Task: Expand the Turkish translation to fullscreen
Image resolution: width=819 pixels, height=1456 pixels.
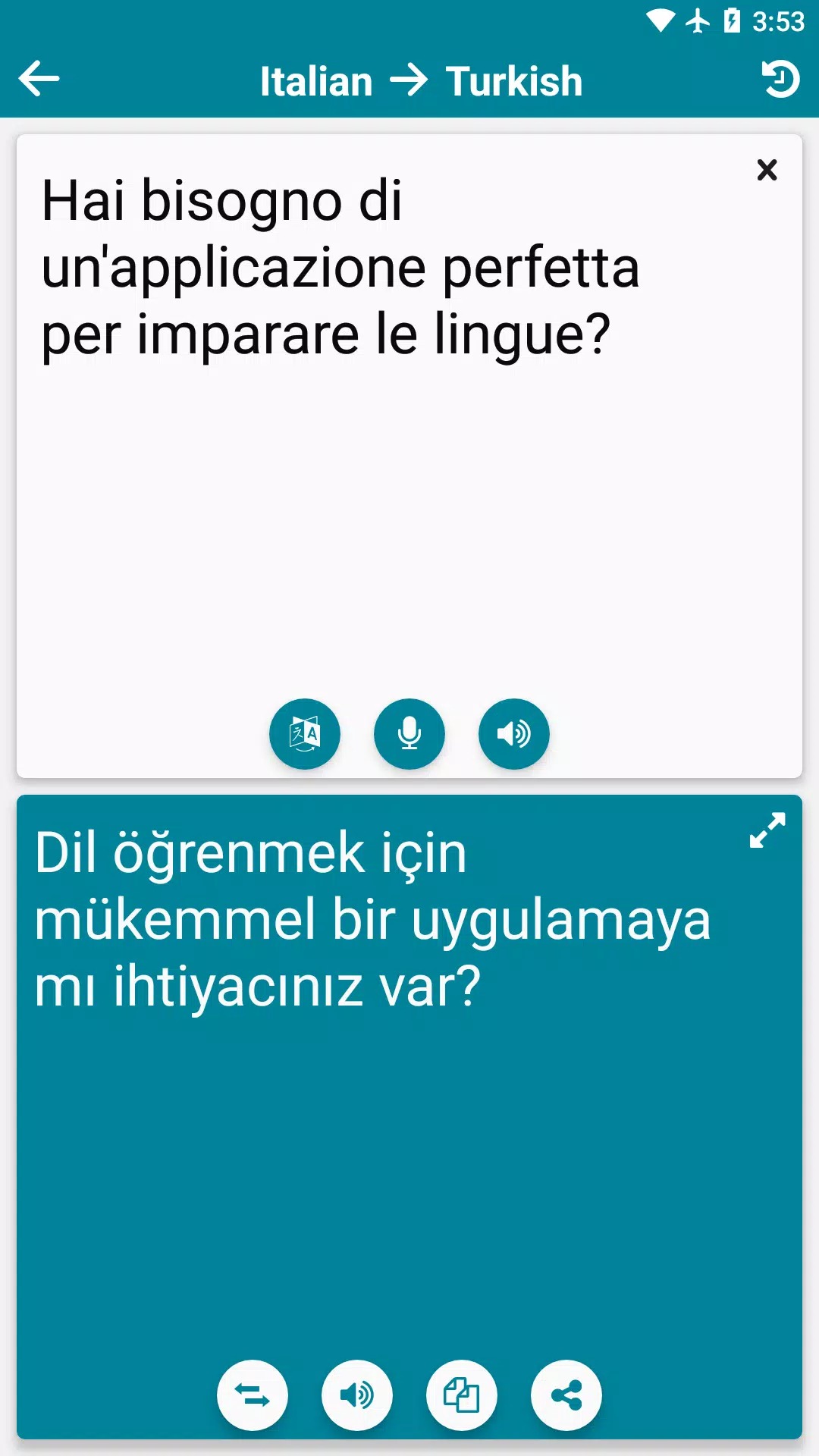Action: (767, 830)
